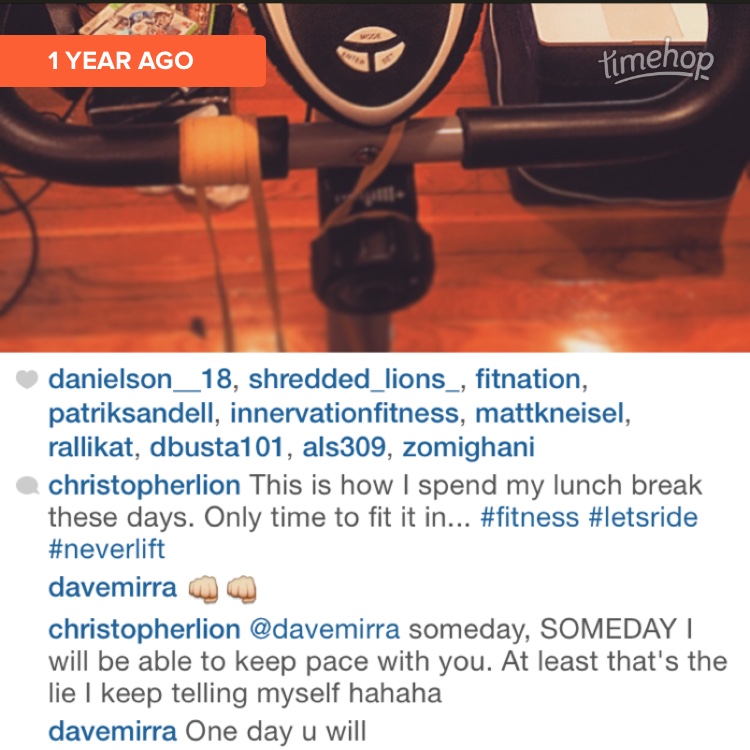Open innervationfitness from the likes list
The height and width of the screenshot is (750, 750).
[353, 413]
